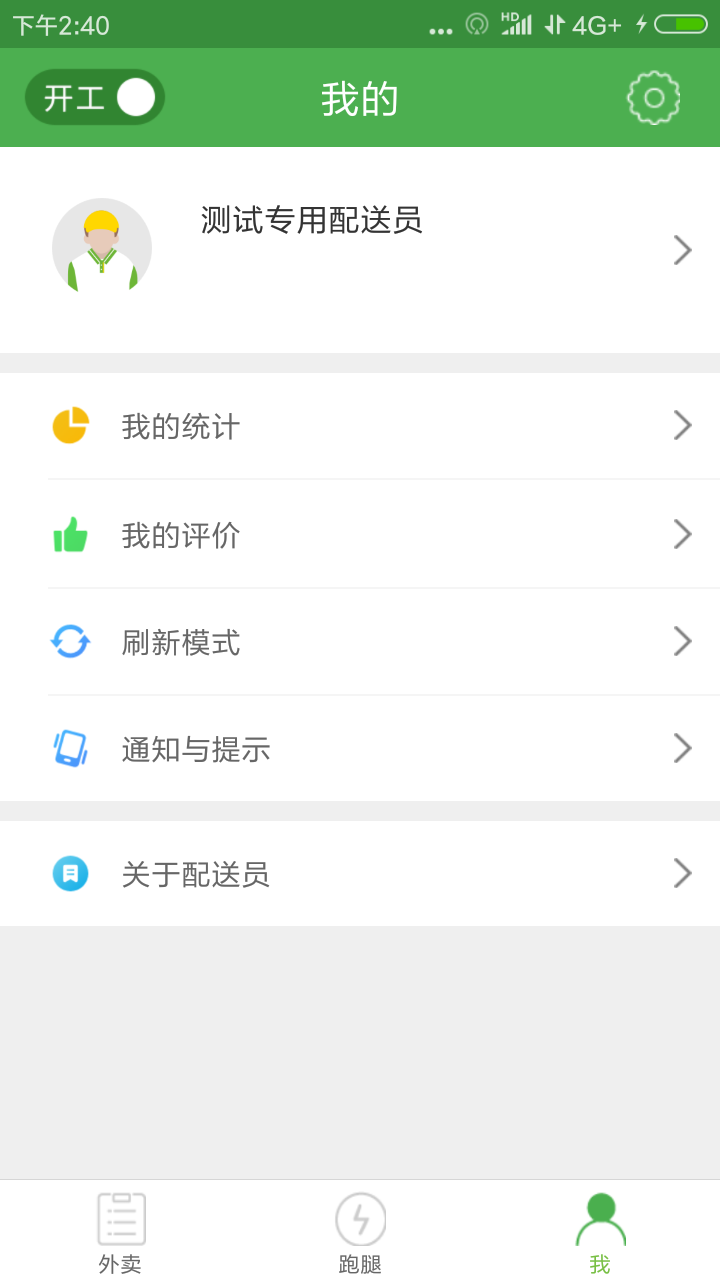The width and height of the screenshot is (720, 1280).
Task: Tap the chevron next to 测试专用配送员
Action: (682, 249)
